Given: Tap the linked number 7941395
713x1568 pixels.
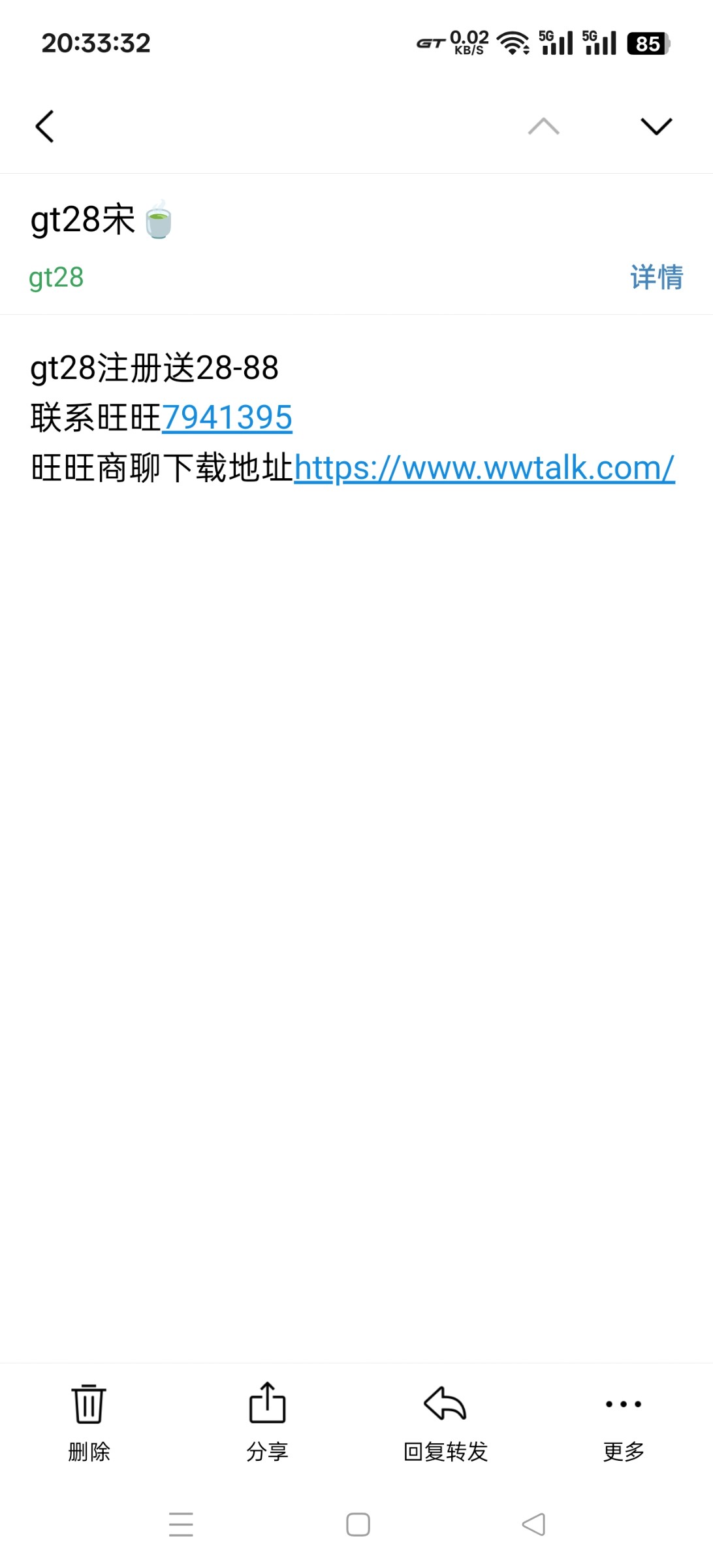Looking at the screenshot, I should click(x=227, y=418).
